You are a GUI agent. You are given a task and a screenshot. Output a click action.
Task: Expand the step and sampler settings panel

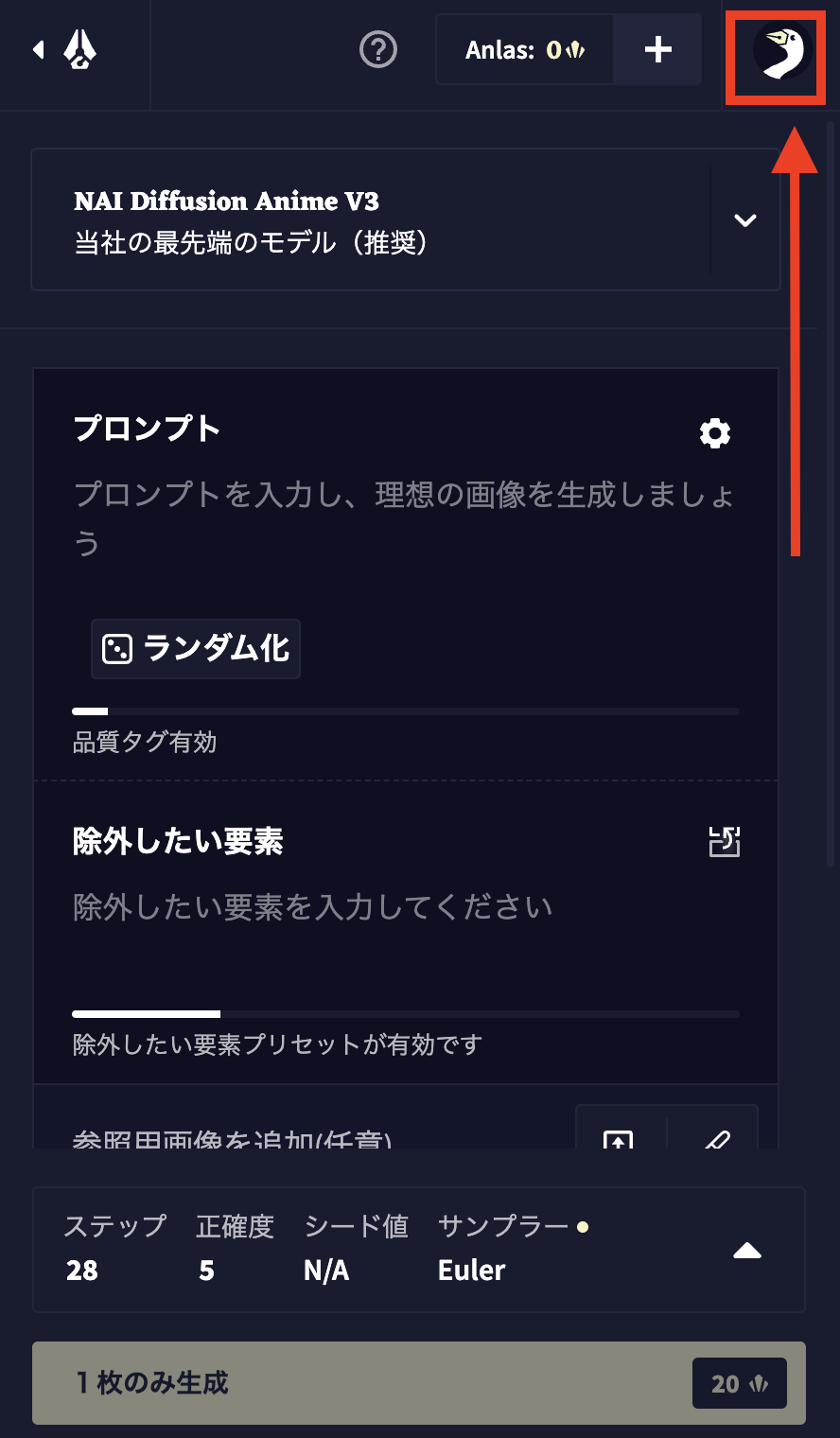(747, 1251)
